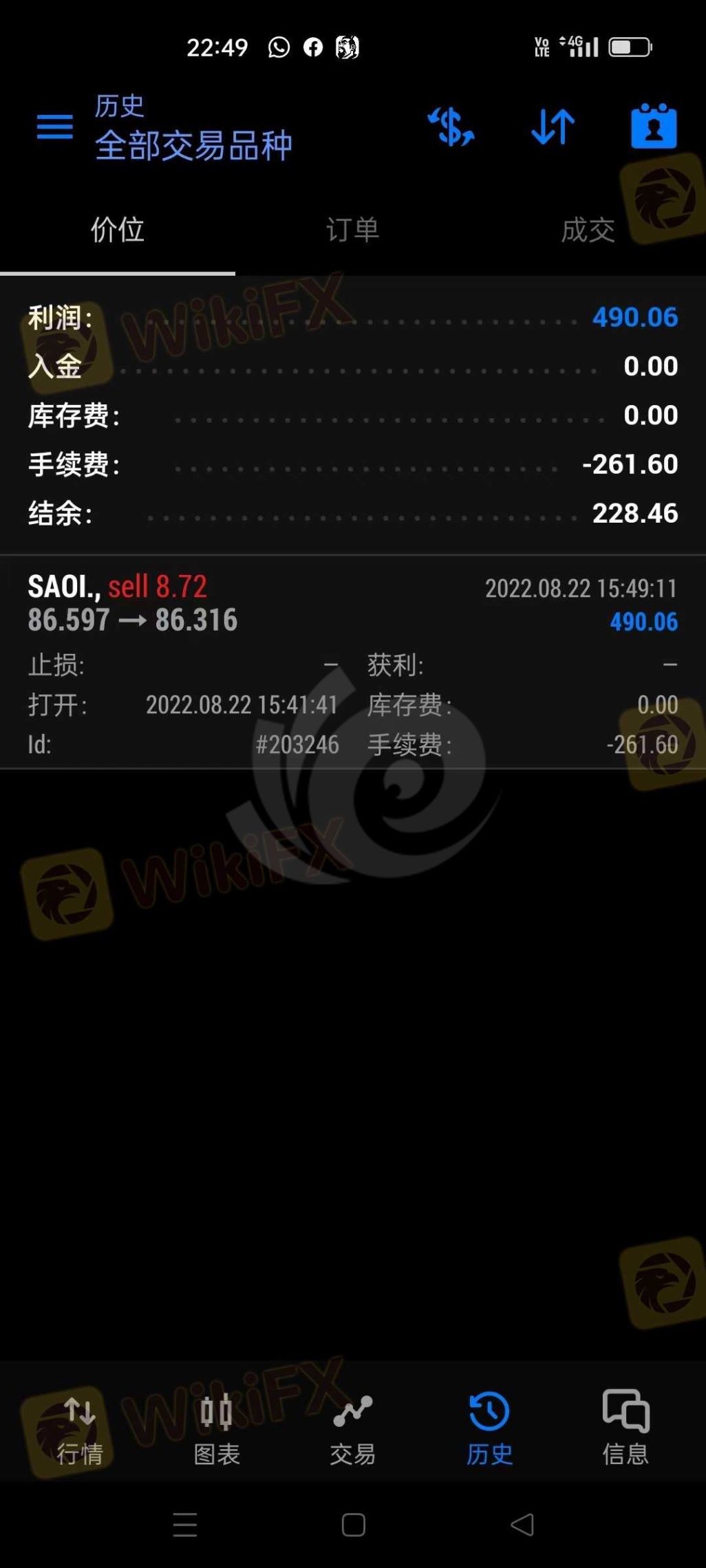
Task: Go to 行情 in bottom navigation
Action: [x=80, y=1427]
